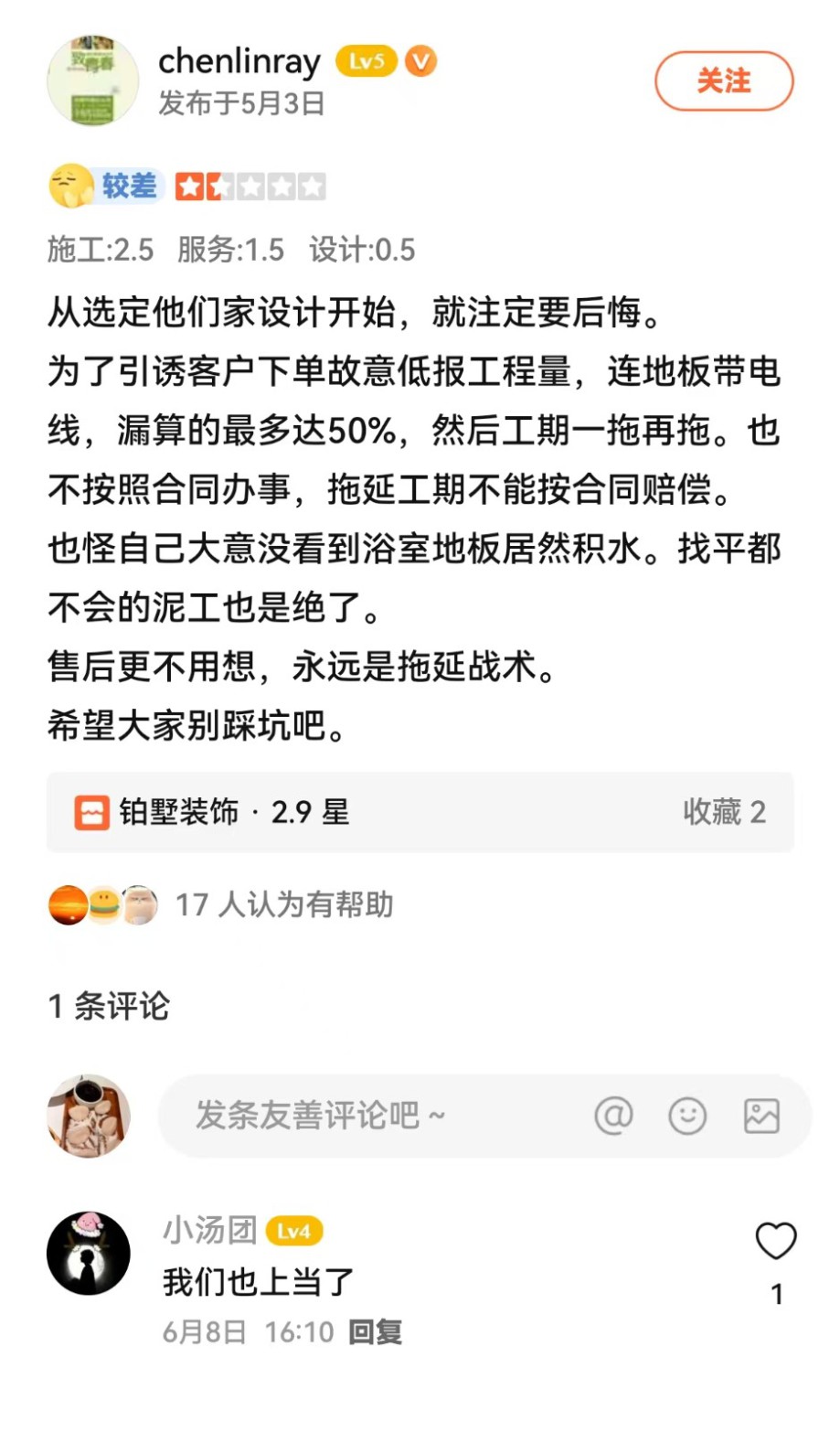Attach an image to the comment
840x1432 pixels.
(761, 1116)
